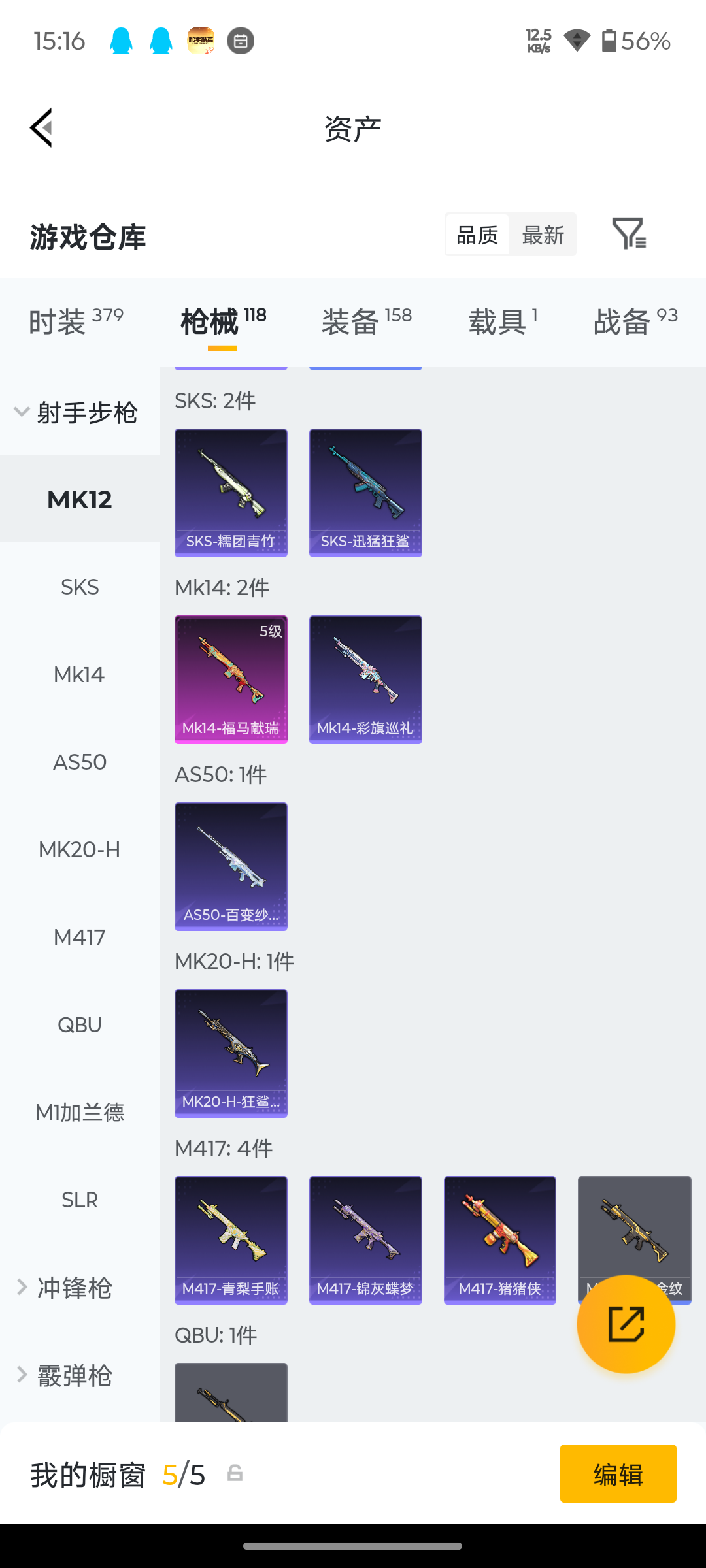Select M417 in the side list
This screenshot has width=706, height=1568.
pyautogui.click(x=80, y=937)
